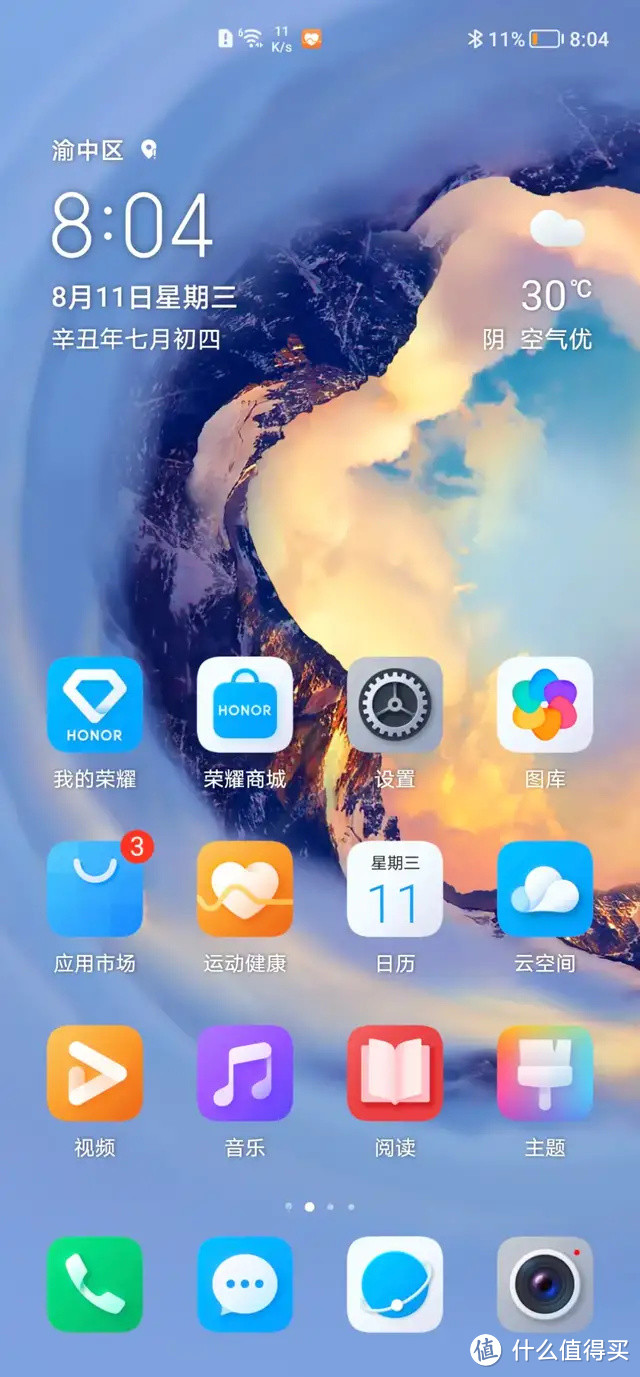
Task: Launch the 视频 video app
Action: pyautogui.click(x=95, y=1072)
